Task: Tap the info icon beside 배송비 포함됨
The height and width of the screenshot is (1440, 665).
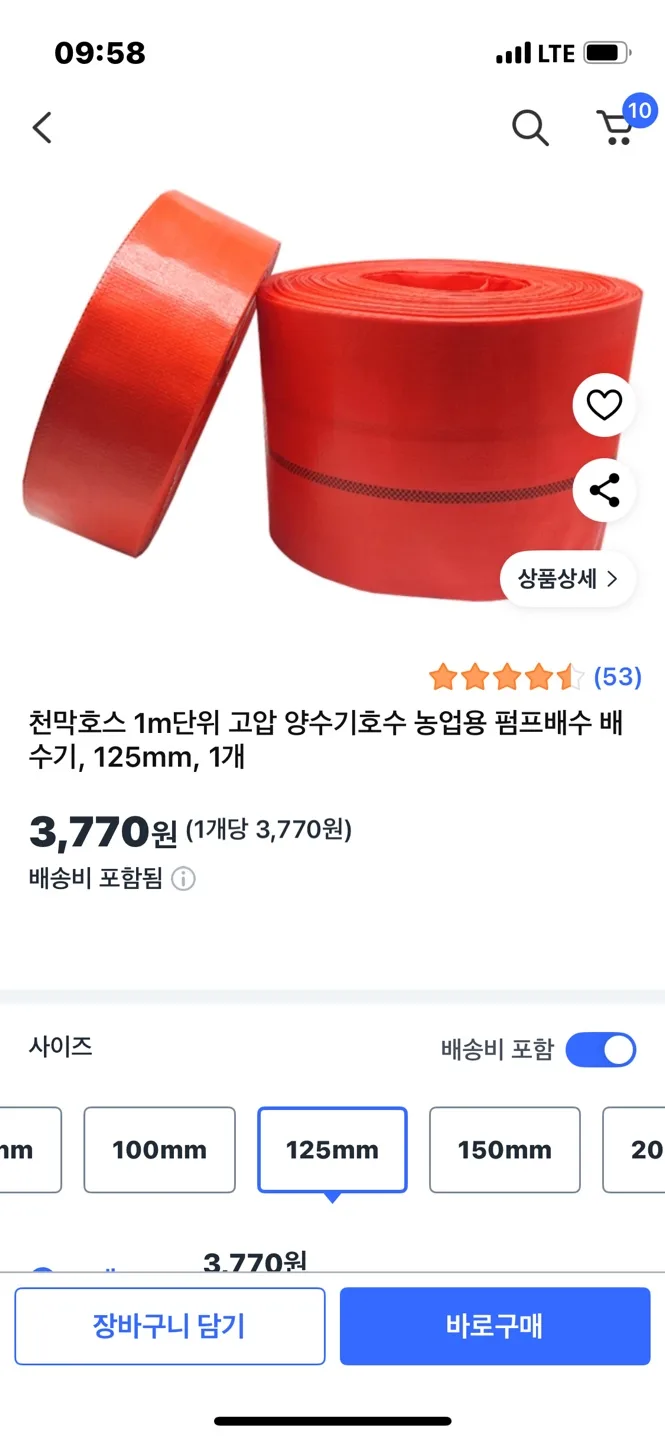Action: [x=183, y=879]
